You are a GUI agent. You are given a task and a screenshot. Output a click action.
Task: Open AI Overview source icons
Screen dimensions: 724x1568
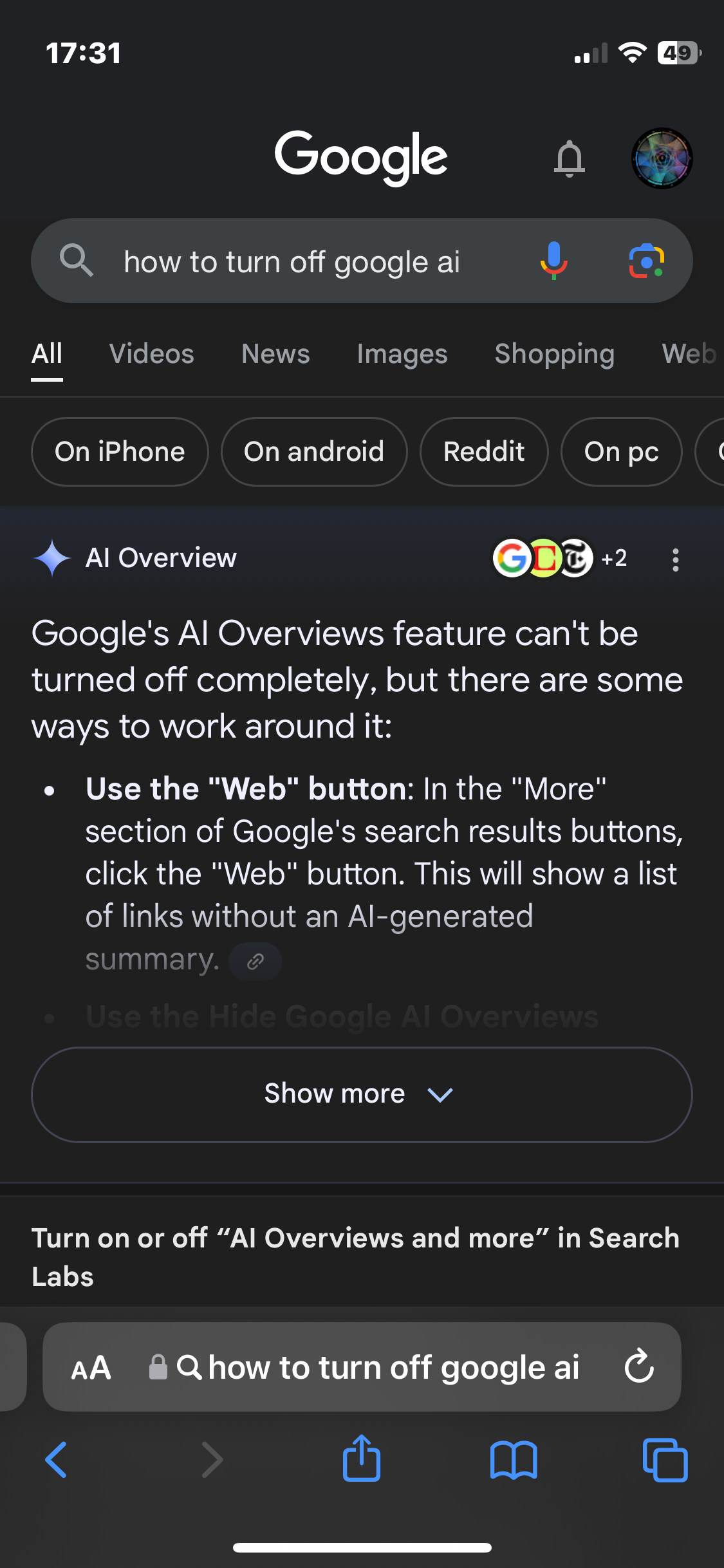559,558
